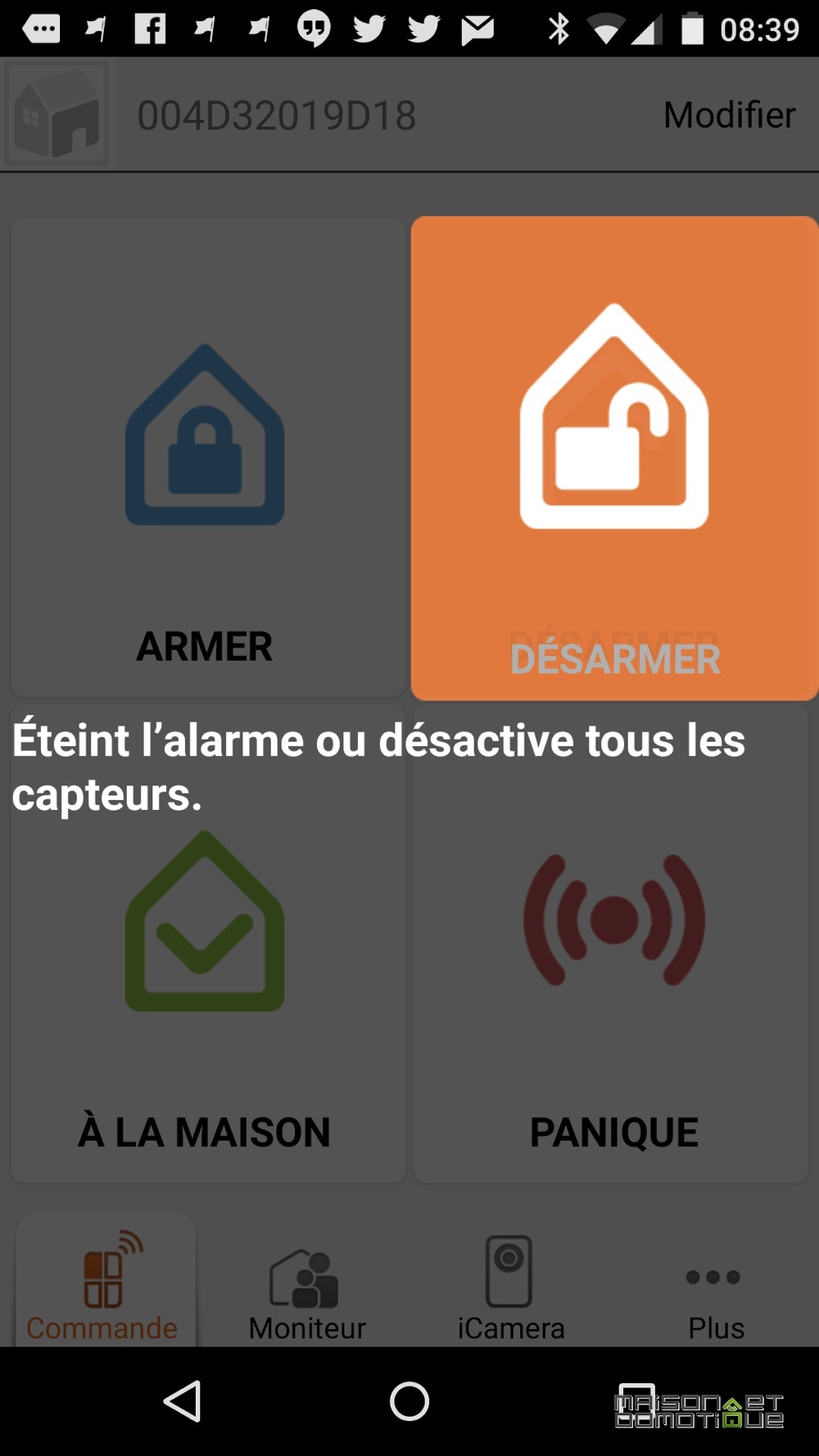Viewport: 819px width, 1456px height.
Task: Go back with the system back button
Action: pyautogui.click(x=183, y=1401)
